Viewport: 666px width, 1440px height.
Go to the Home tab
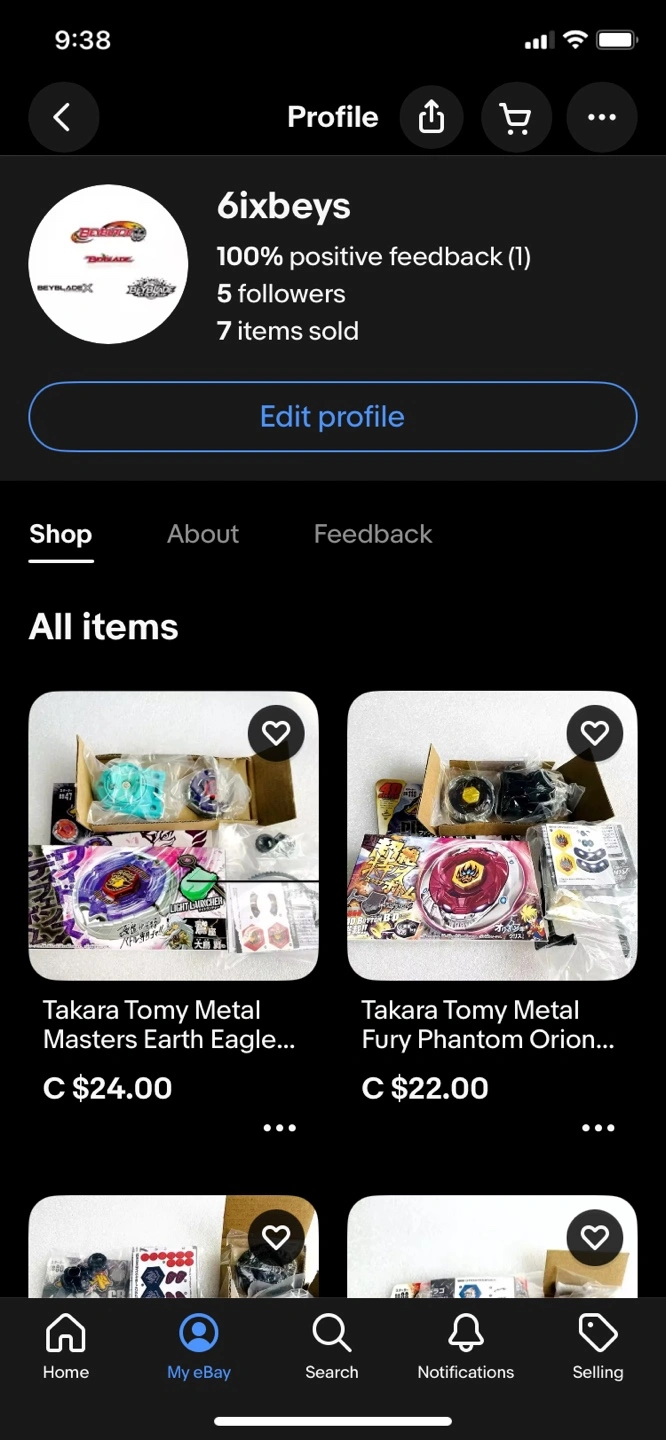coord(66,1347)
